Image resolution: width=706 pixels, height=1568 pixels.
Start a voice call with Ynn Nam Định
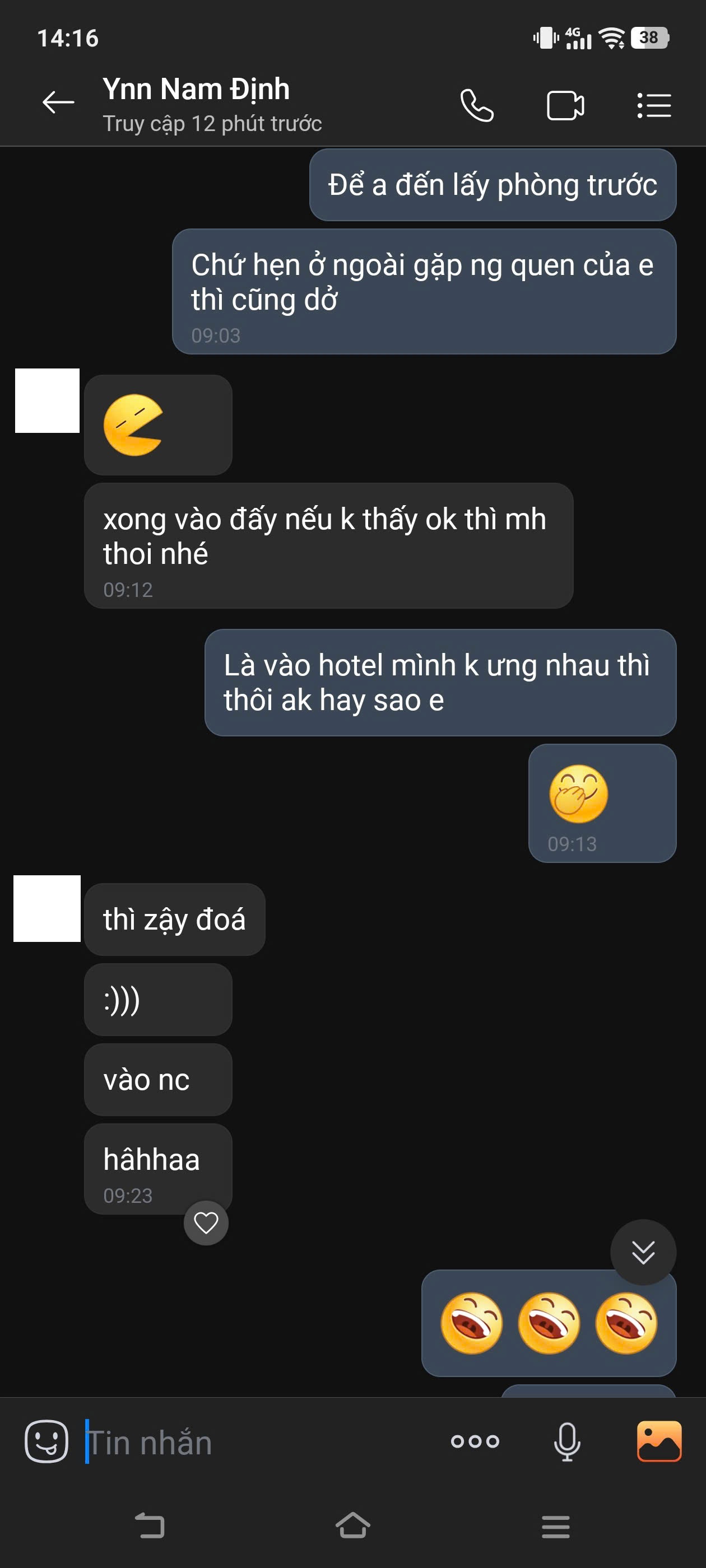click(x=477, y=105)
